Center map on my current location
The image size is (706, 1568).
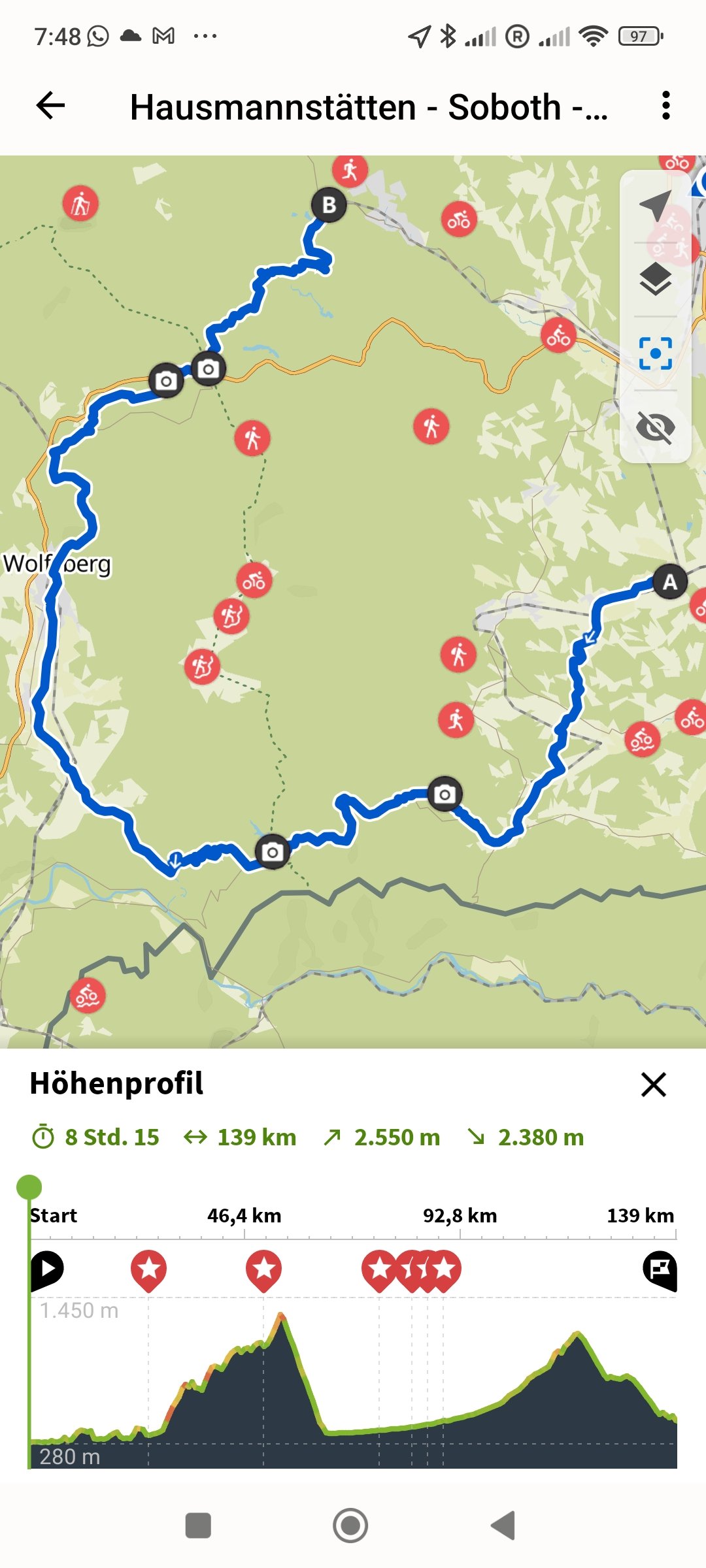(655, 206)
